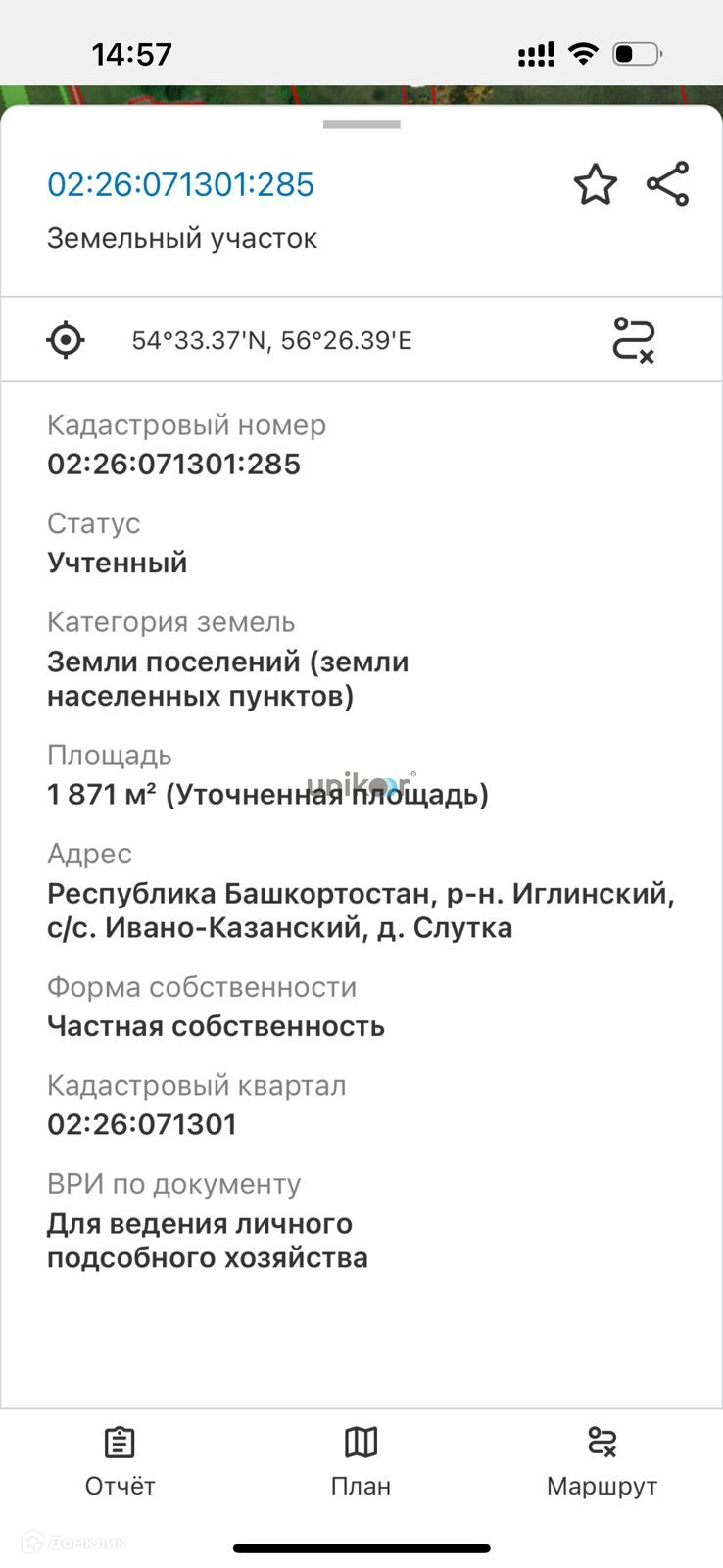Share the cadastral plot details

(668, 184)
